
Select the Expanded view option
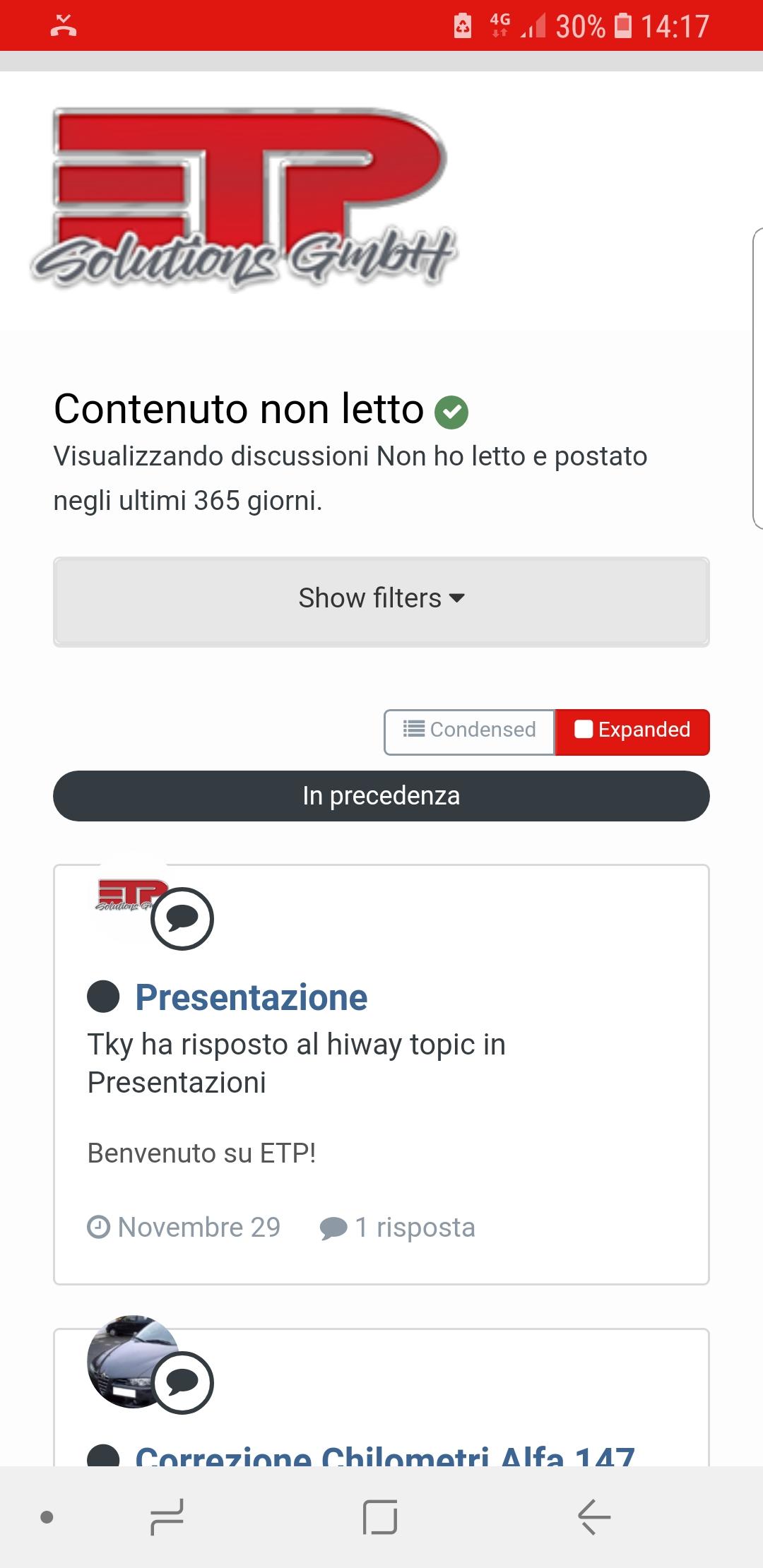(632, 732)
